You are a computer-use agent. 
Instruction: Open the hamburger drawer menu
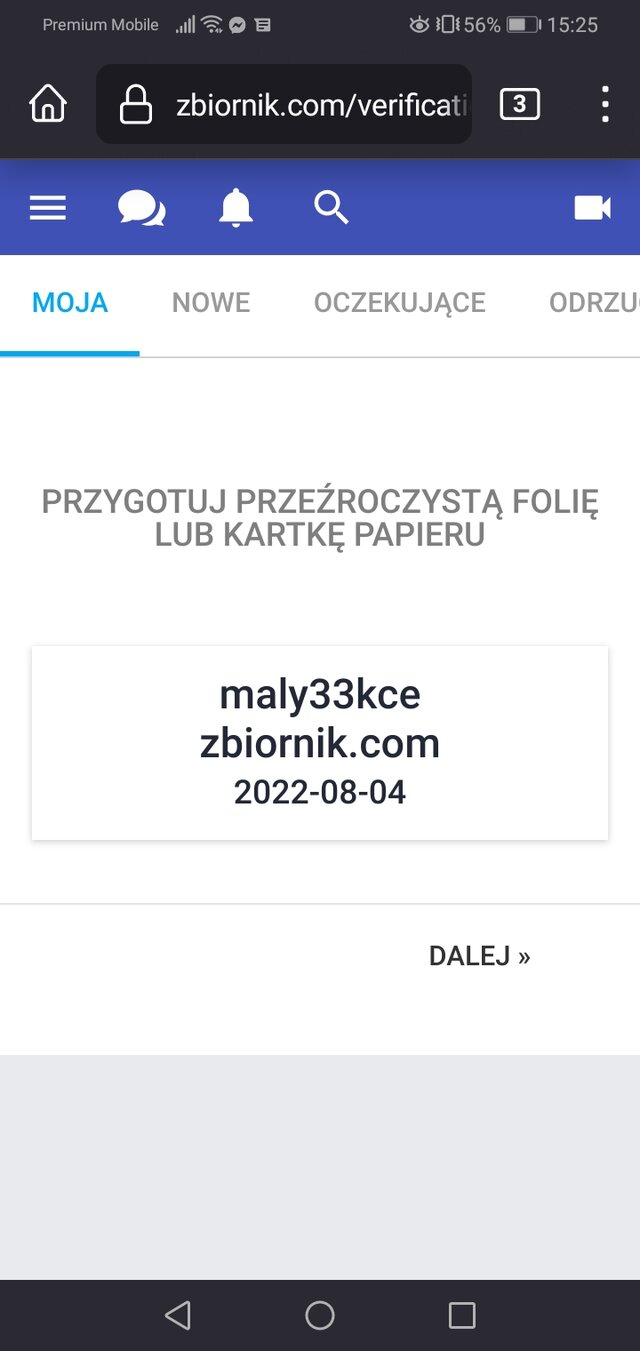pyautogui.click(x=48, y=208)
